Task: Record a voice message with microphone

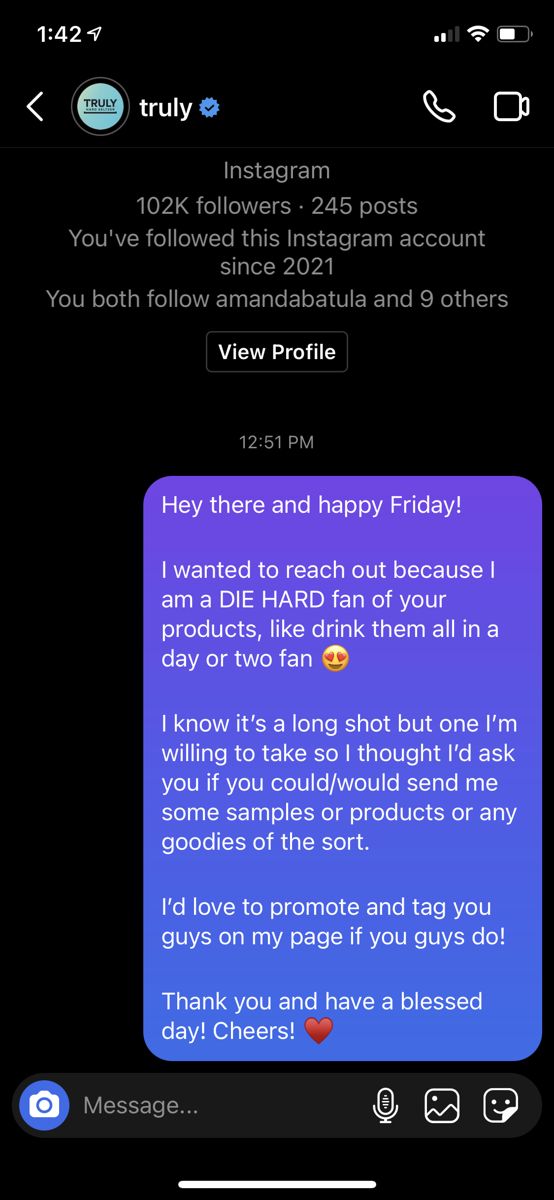Action: tap(385, 1105)
